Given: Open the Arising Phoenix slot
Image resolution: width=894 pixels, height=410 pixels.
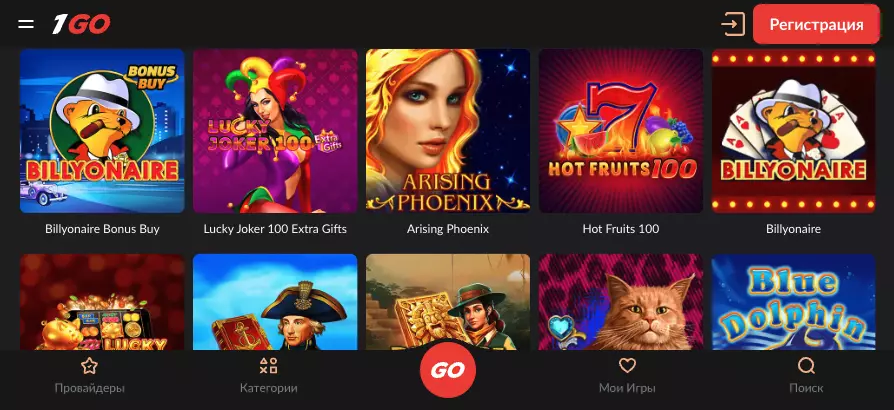Looking at the screenshot, I should pos(448,131).
